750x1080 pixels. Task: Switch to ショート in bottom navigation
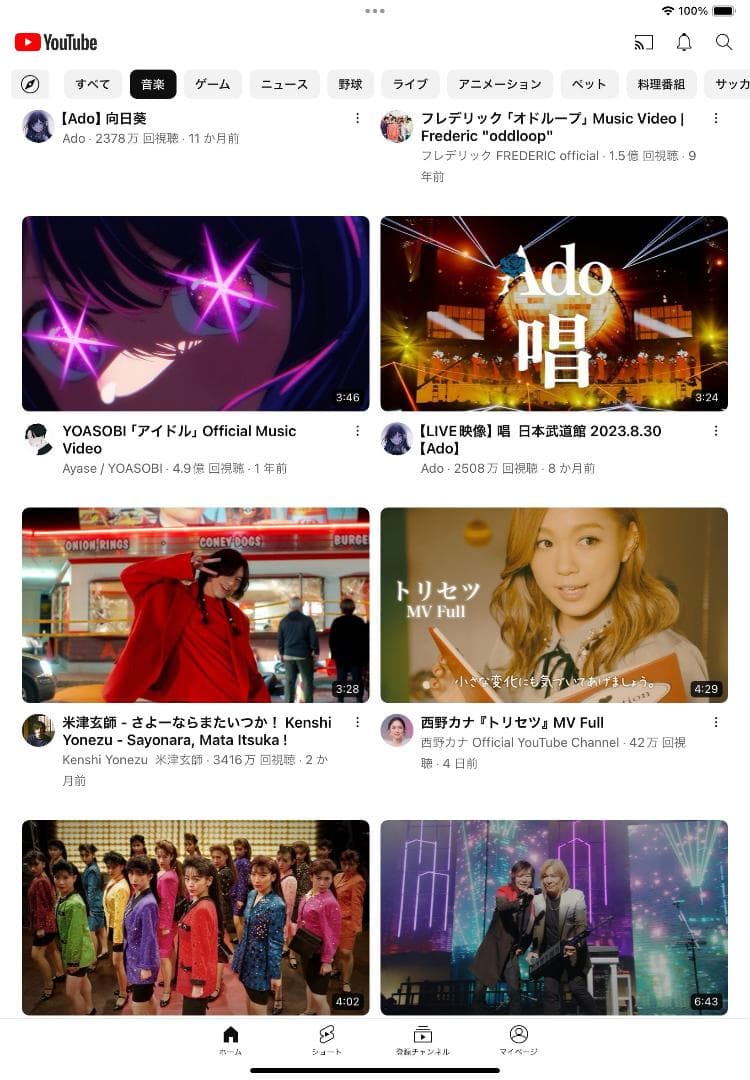pyautogui.click(x=326, y=1042)
